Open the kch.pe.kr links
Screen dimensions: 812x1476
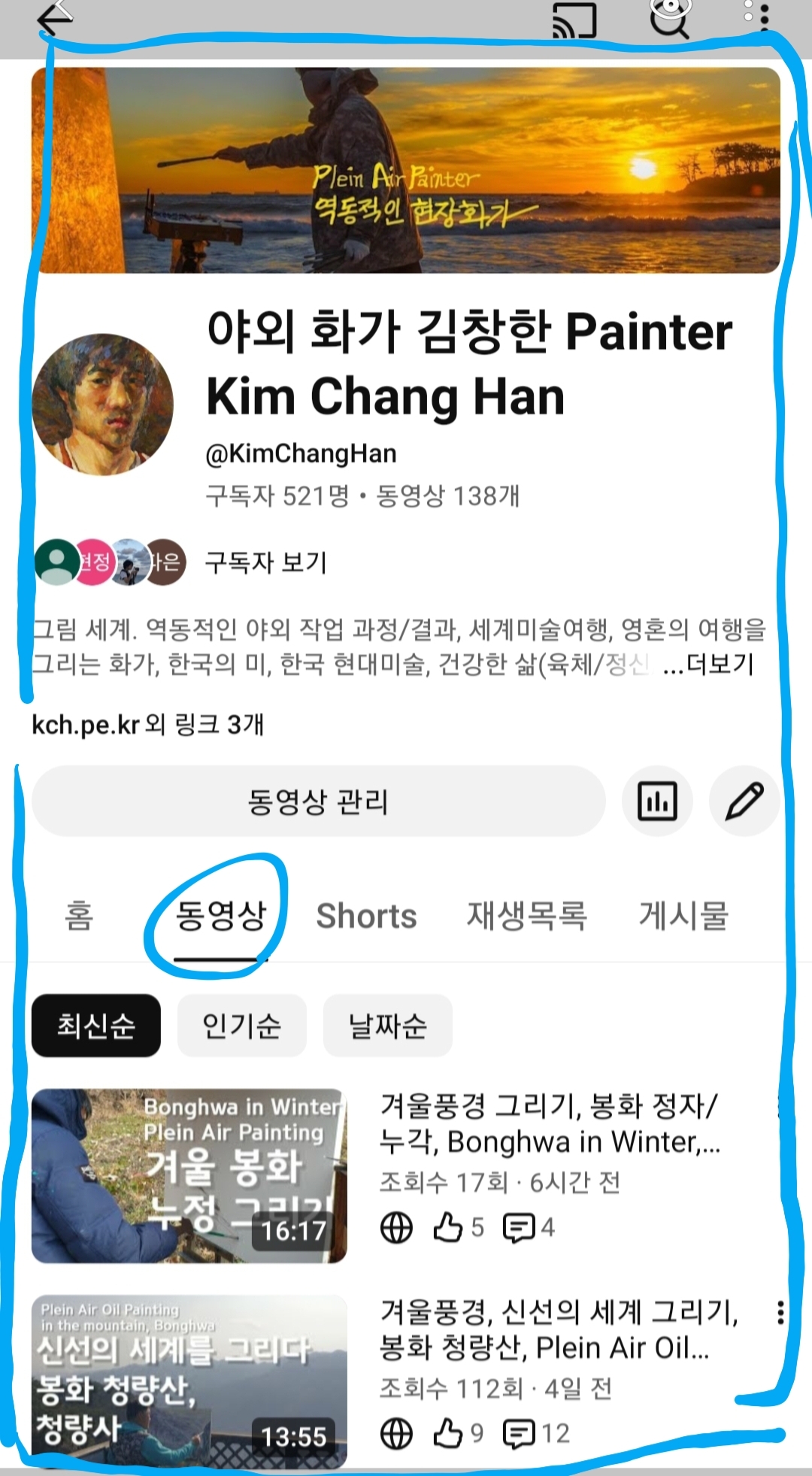point(147,724)
